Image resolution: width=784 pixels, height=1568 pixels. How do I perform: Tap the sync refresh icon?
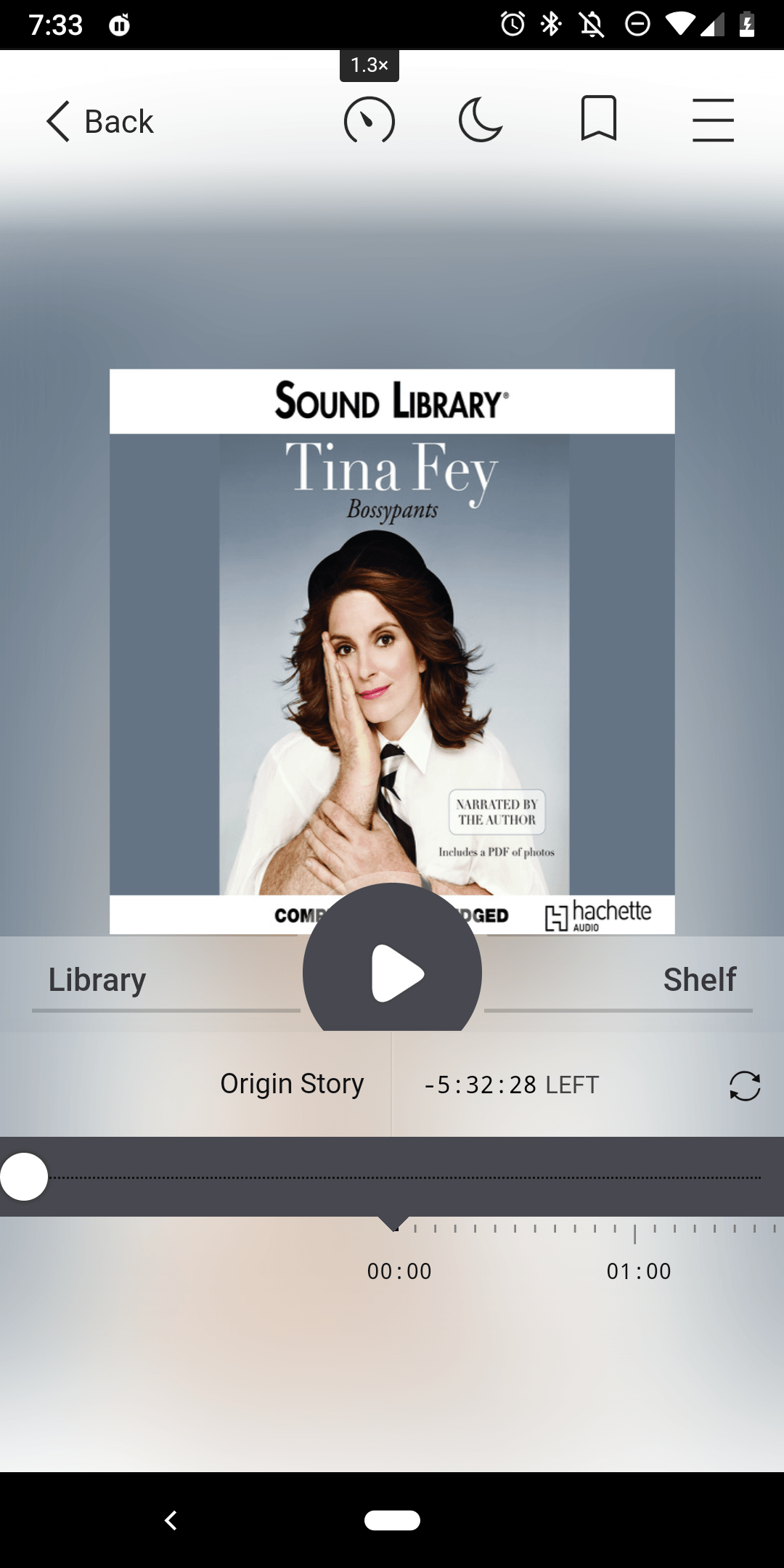click(745, 1086)
